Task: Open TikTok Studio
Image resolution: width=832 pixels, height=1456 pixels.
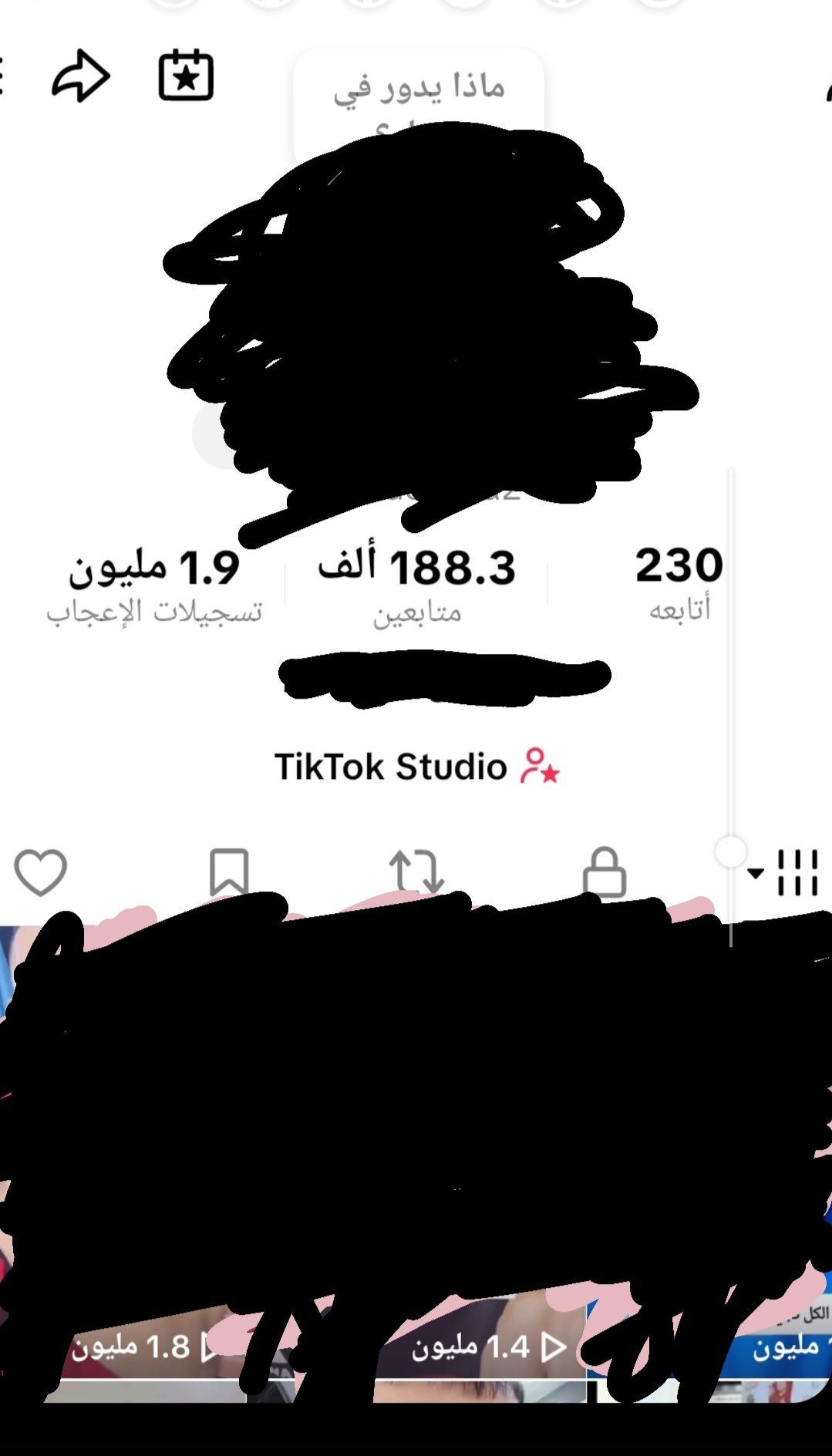Action: click(x=416, y=767)
